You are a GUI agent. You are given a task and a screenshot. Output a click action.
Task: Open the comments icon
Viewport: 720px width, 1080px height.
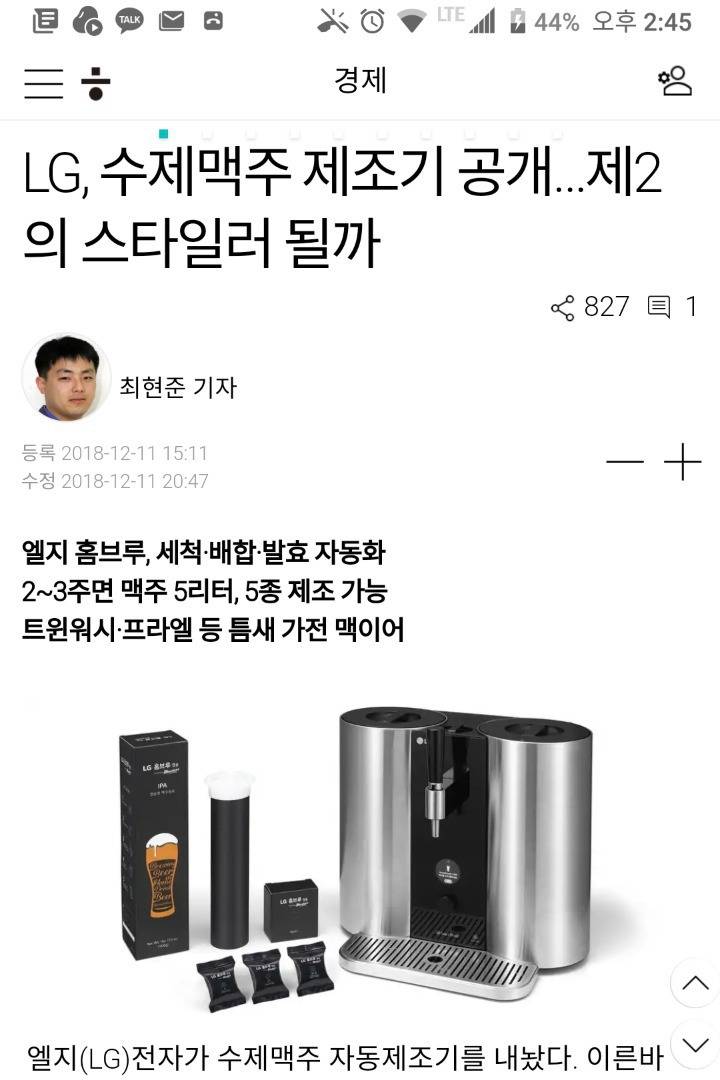click(x=659, y=307)
